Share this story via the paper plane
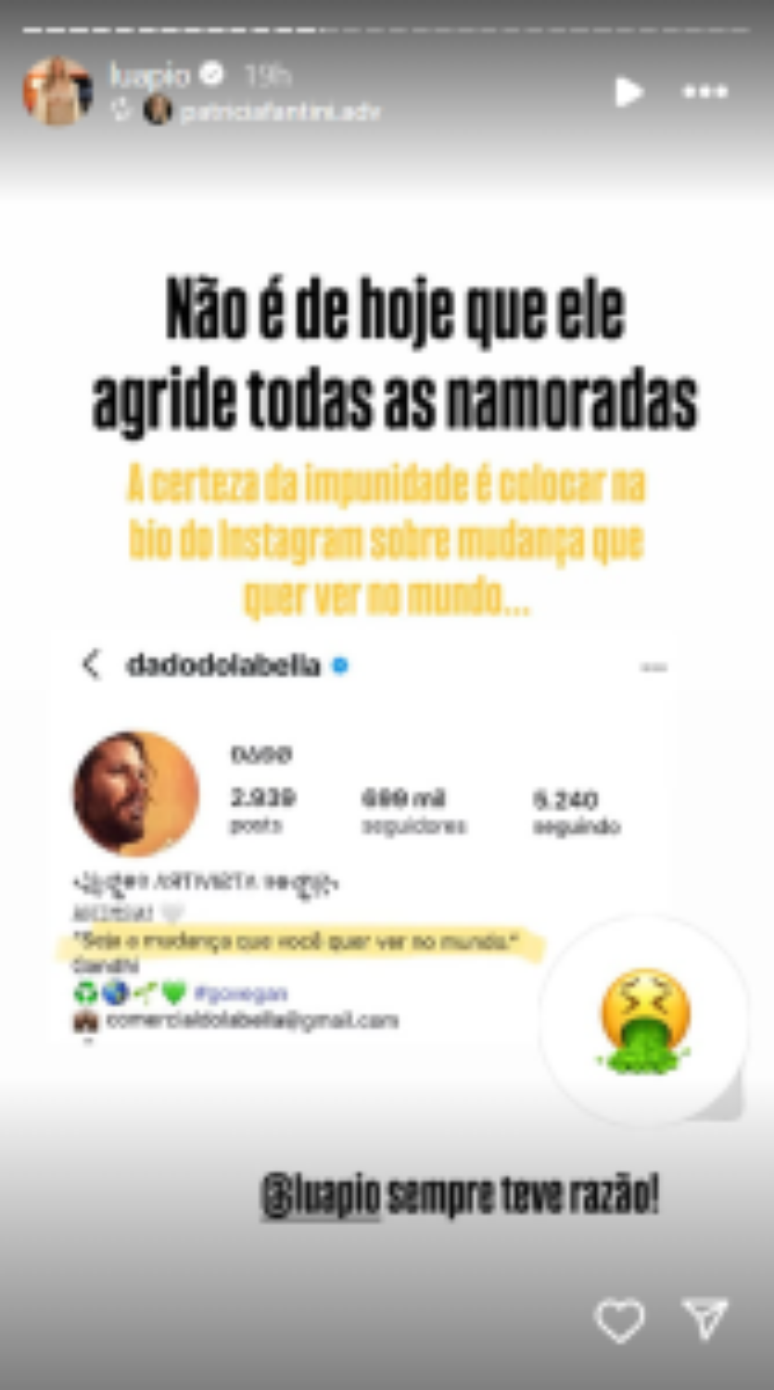774x1390 pixels. (x=705, y=1320)
